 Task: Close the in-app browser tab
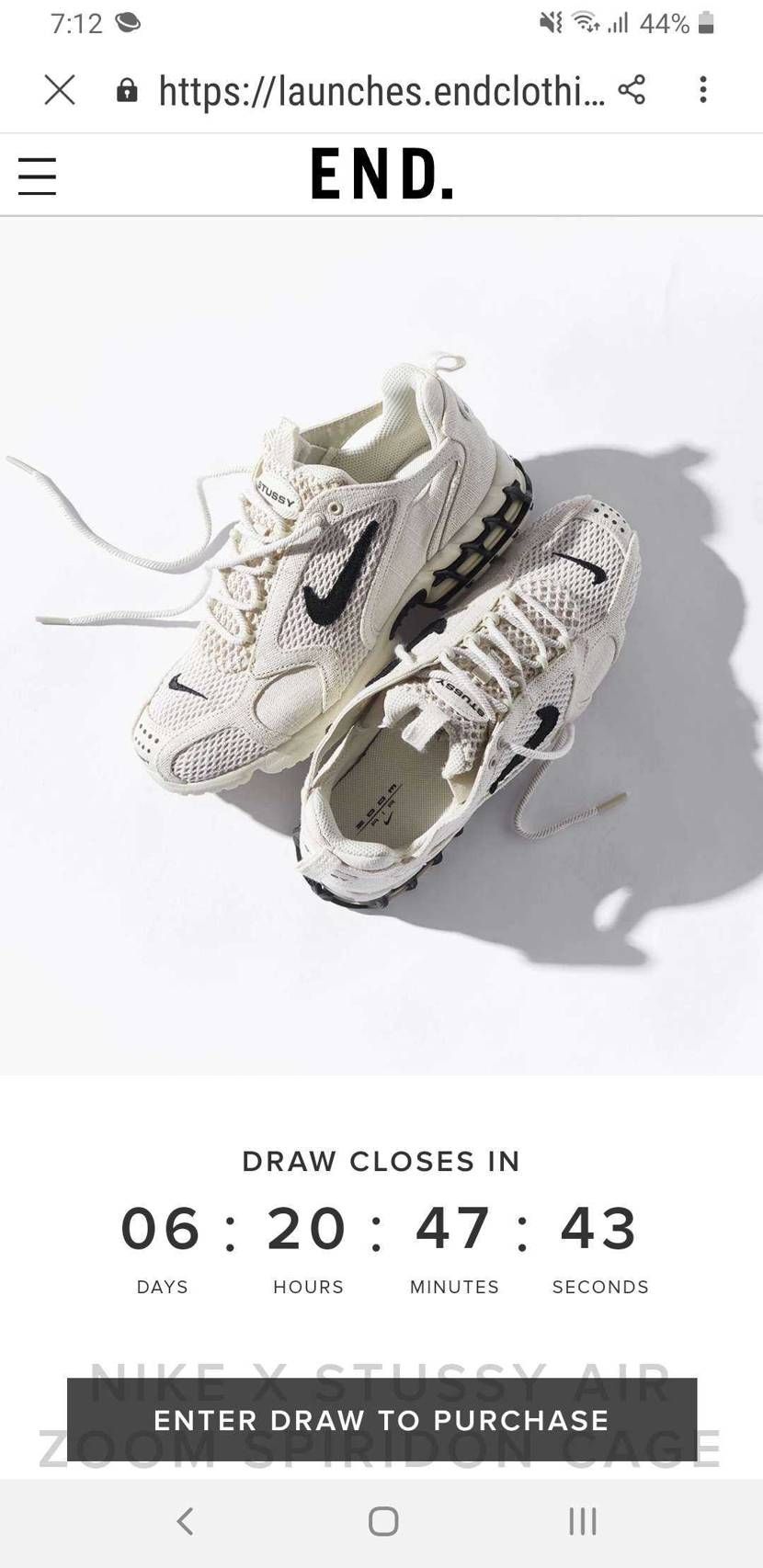(60, 90)
